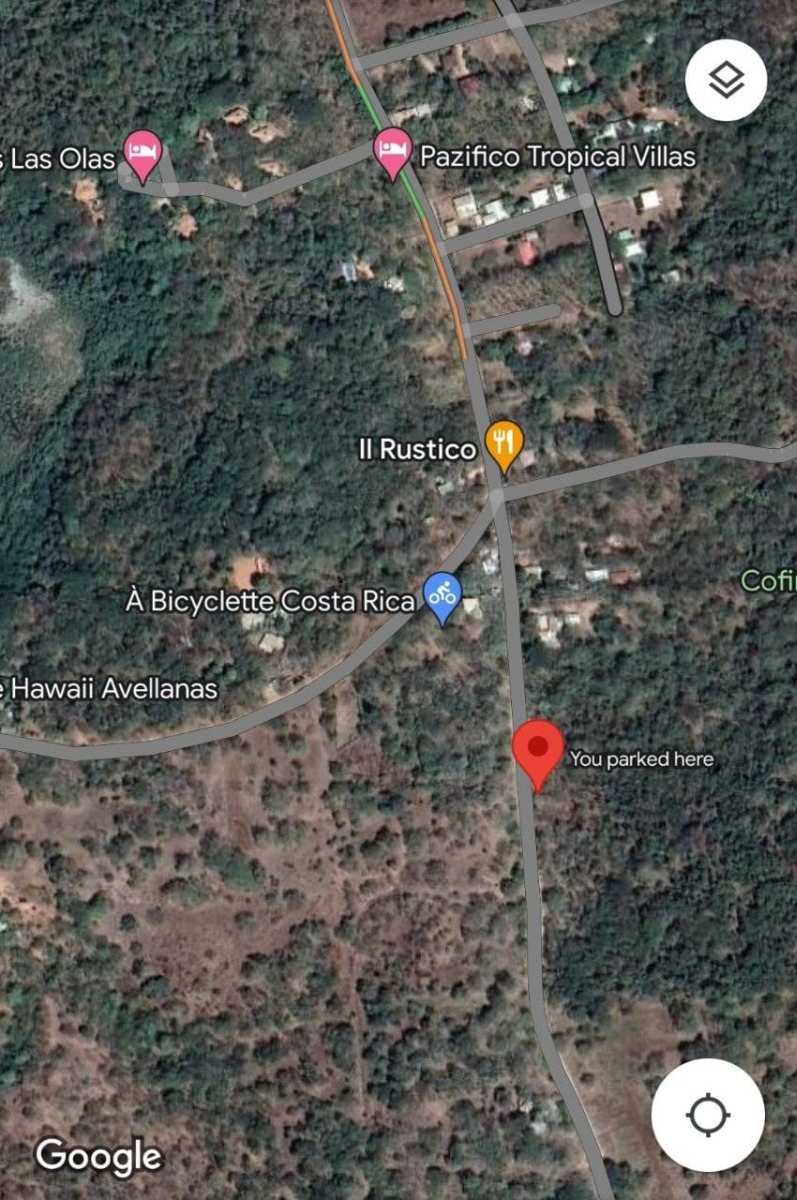
Task: Select the Pazifico Tropical Villas hotel pin
Action: 393,151
